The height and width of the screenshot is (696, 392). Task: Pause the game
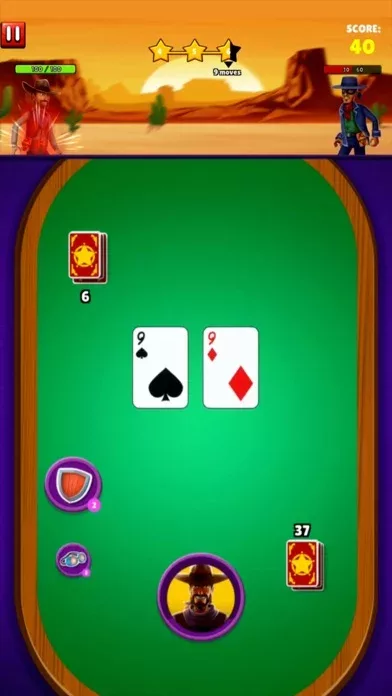(x=13, y=35)
